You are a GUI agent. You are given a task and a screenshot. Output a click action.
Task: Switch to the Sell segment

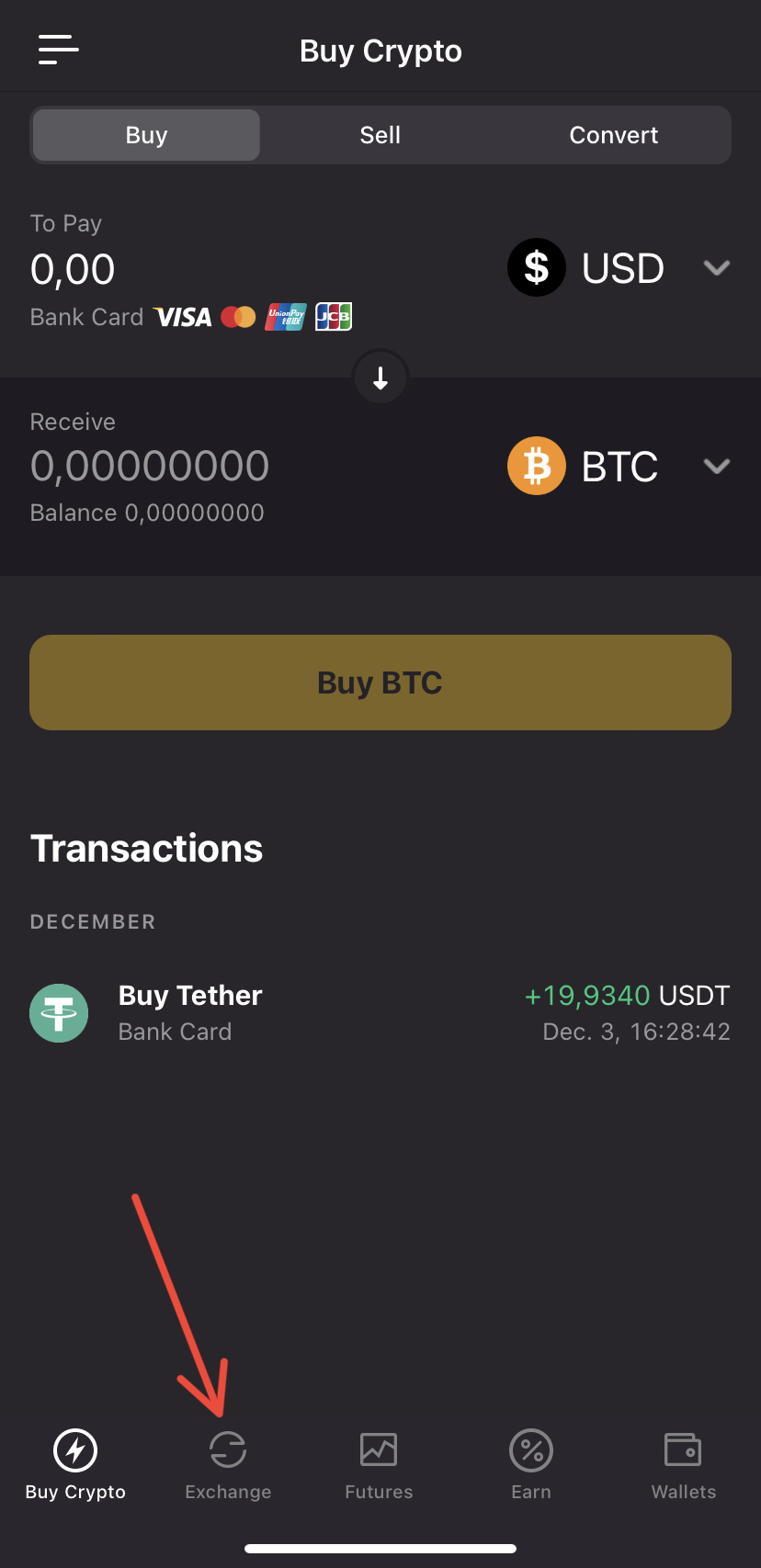pyautogui.click(x=380, y=135)
